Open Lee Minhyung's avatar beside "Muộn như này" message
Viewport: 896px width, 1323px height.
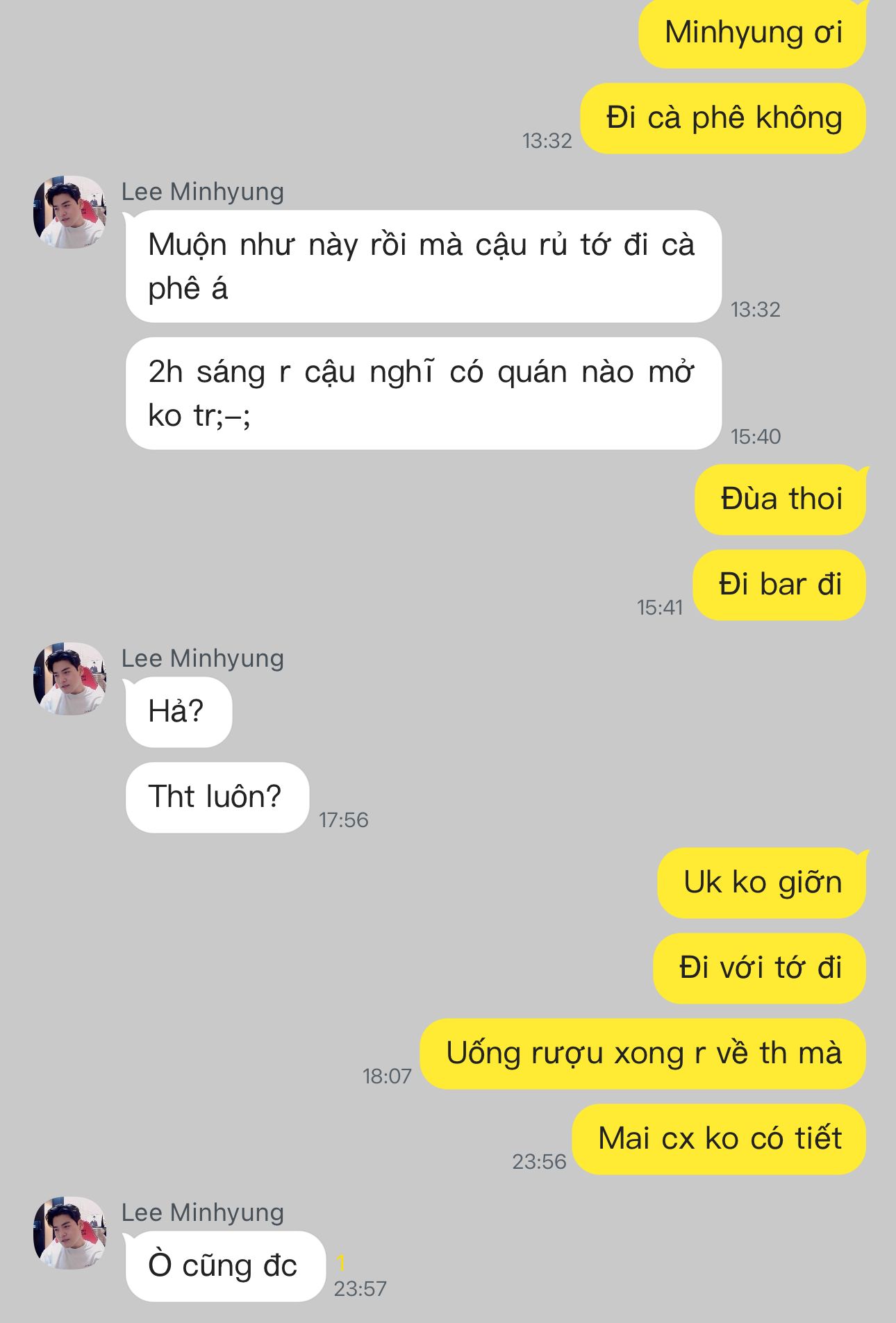tap(69, 212)
